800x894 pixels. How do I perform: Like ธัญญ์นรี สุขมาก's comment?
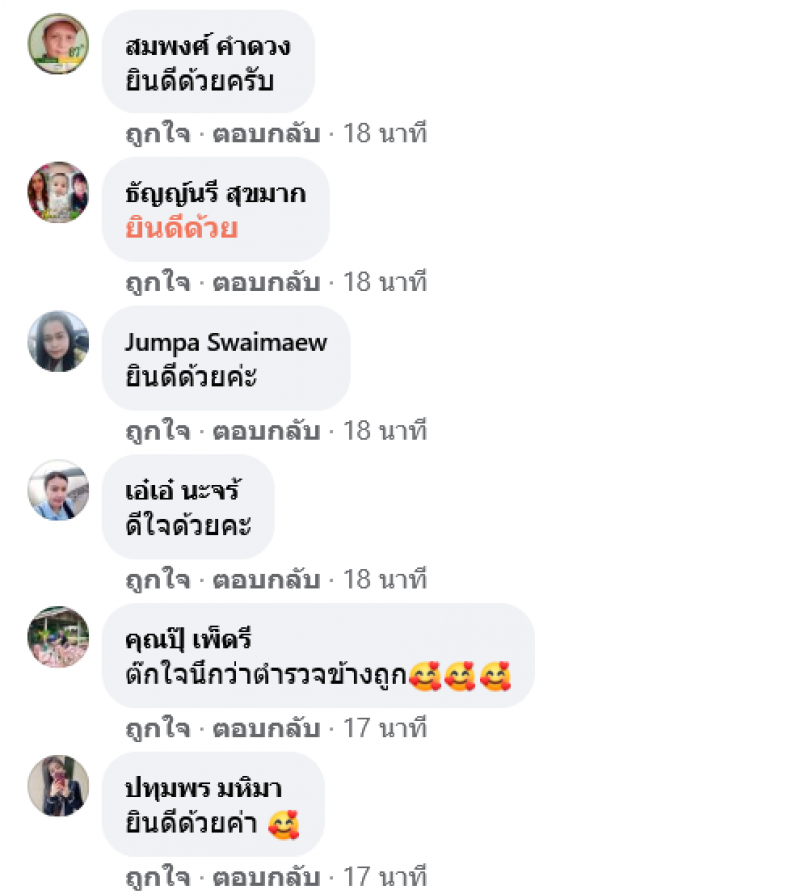click(x=157, y=282)
